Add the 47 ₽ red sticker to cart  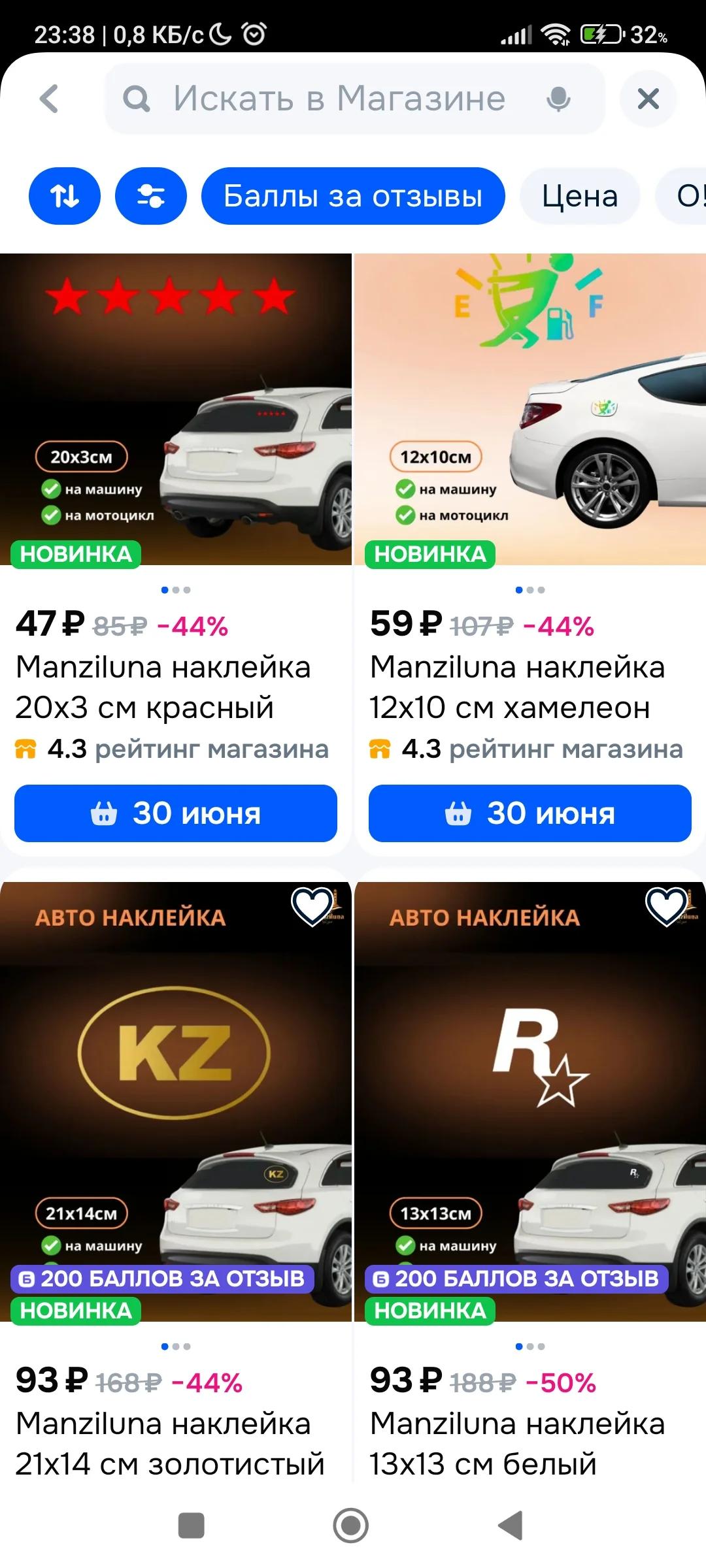click(x=176, y=813)
